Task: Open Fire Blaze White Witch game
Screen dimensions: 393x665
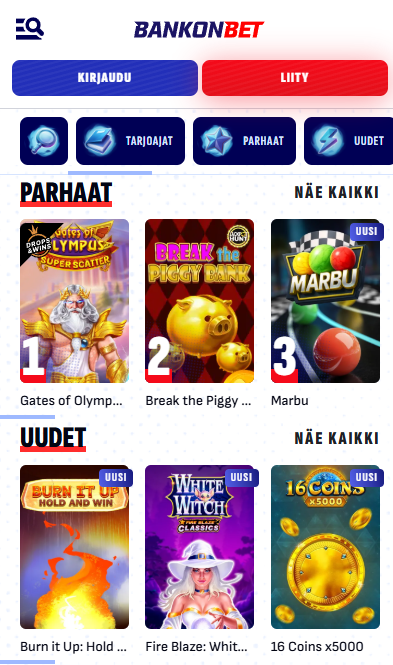Action: pyautogui.click(x=200, y=547)
